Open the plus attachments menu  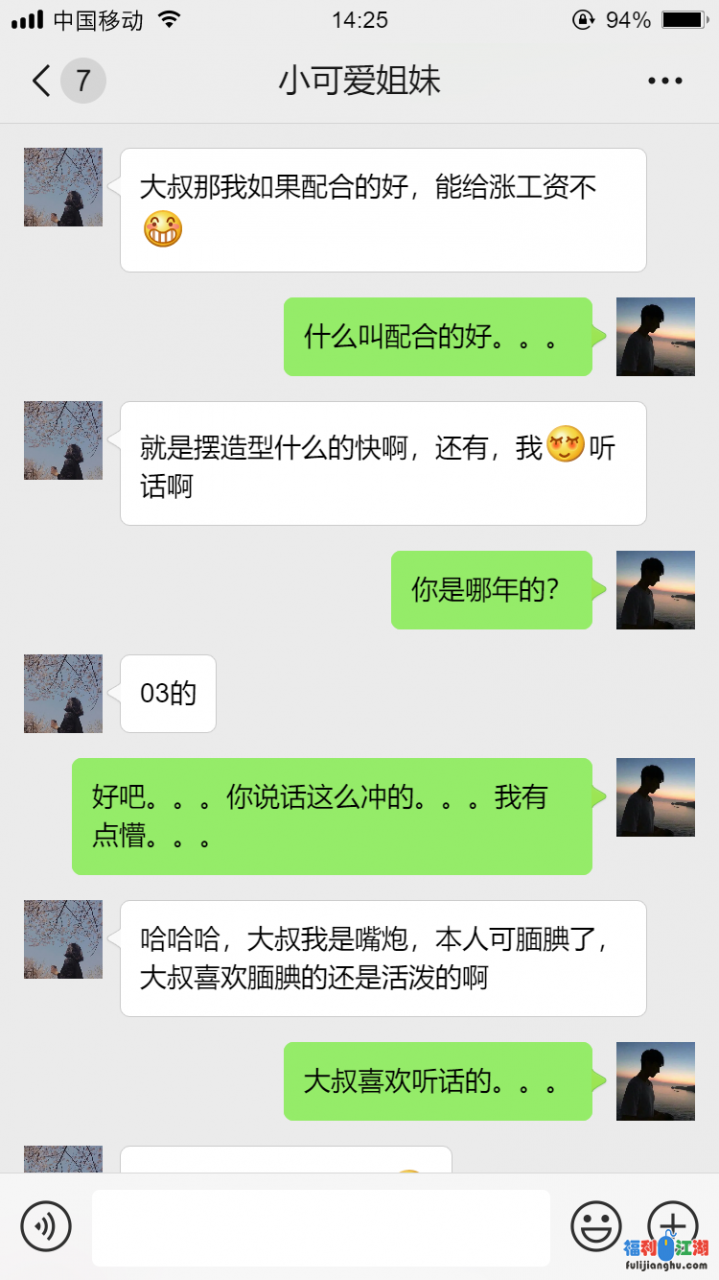(x=672, y=1224)
